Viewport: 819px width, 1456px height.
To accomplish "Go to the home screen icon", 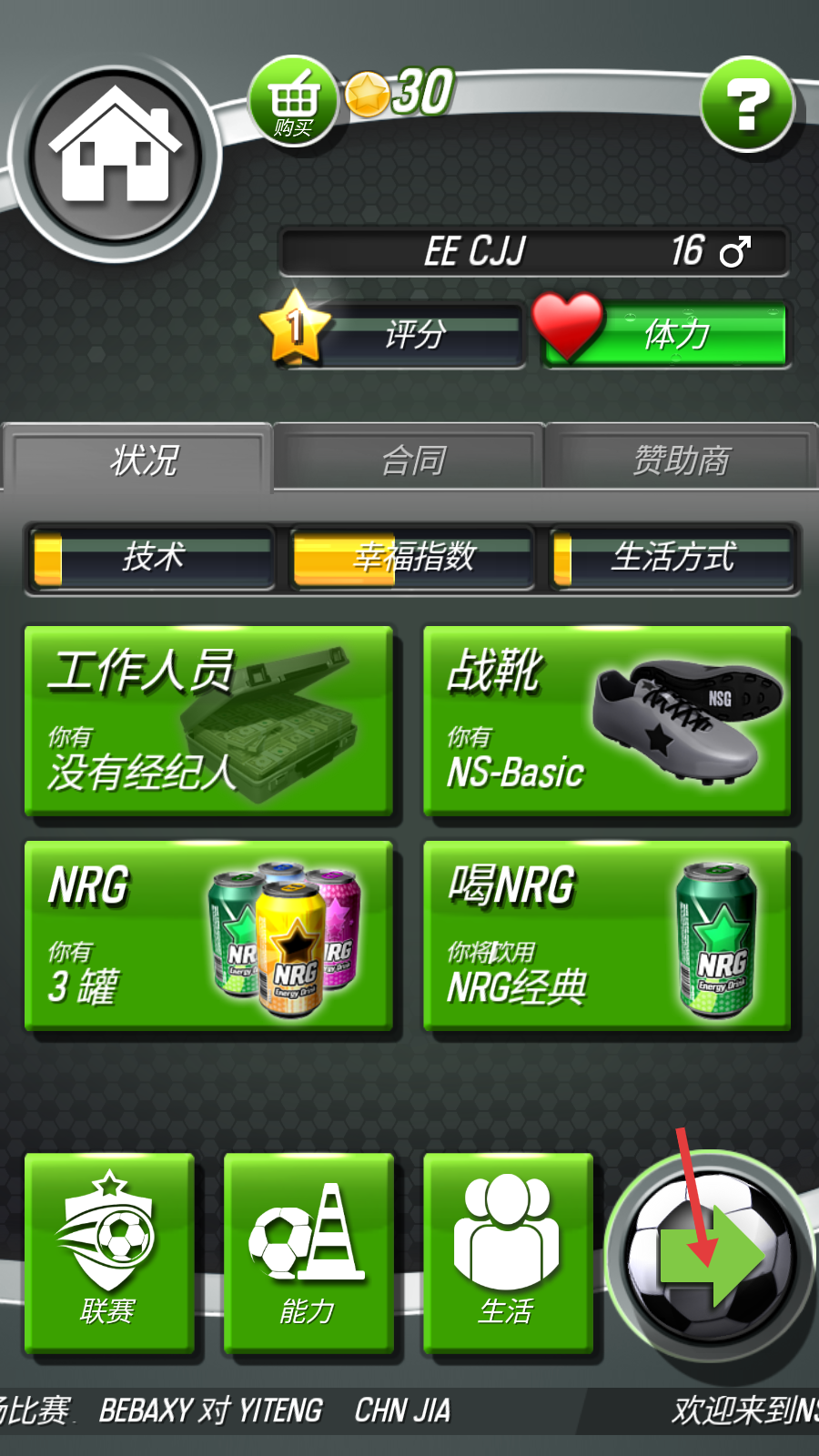I will pos(115,157).
